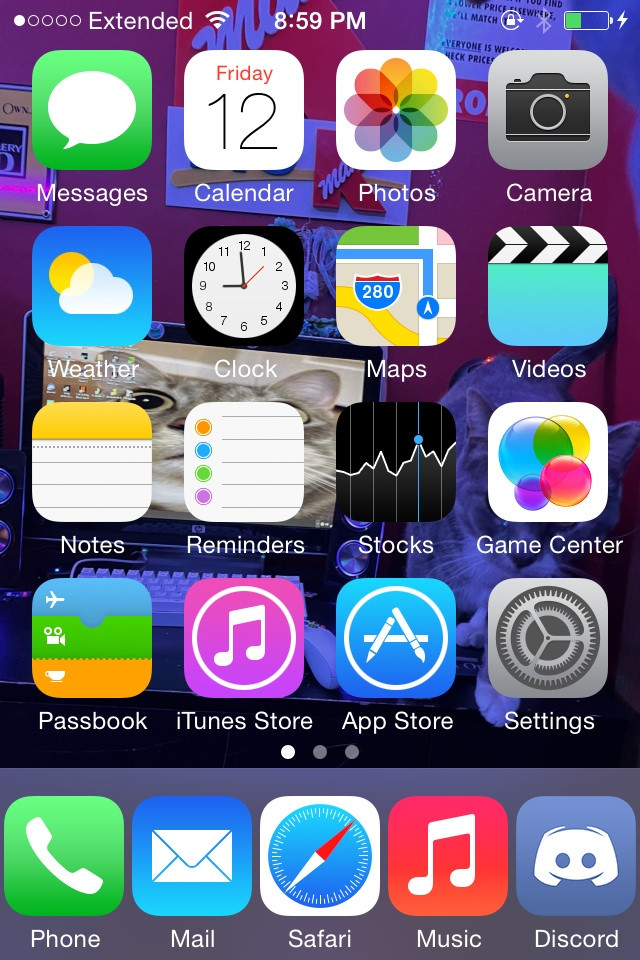640x960 pixels.
Task: Tap the Phone app in the dock
Action: tap(64, 856)
